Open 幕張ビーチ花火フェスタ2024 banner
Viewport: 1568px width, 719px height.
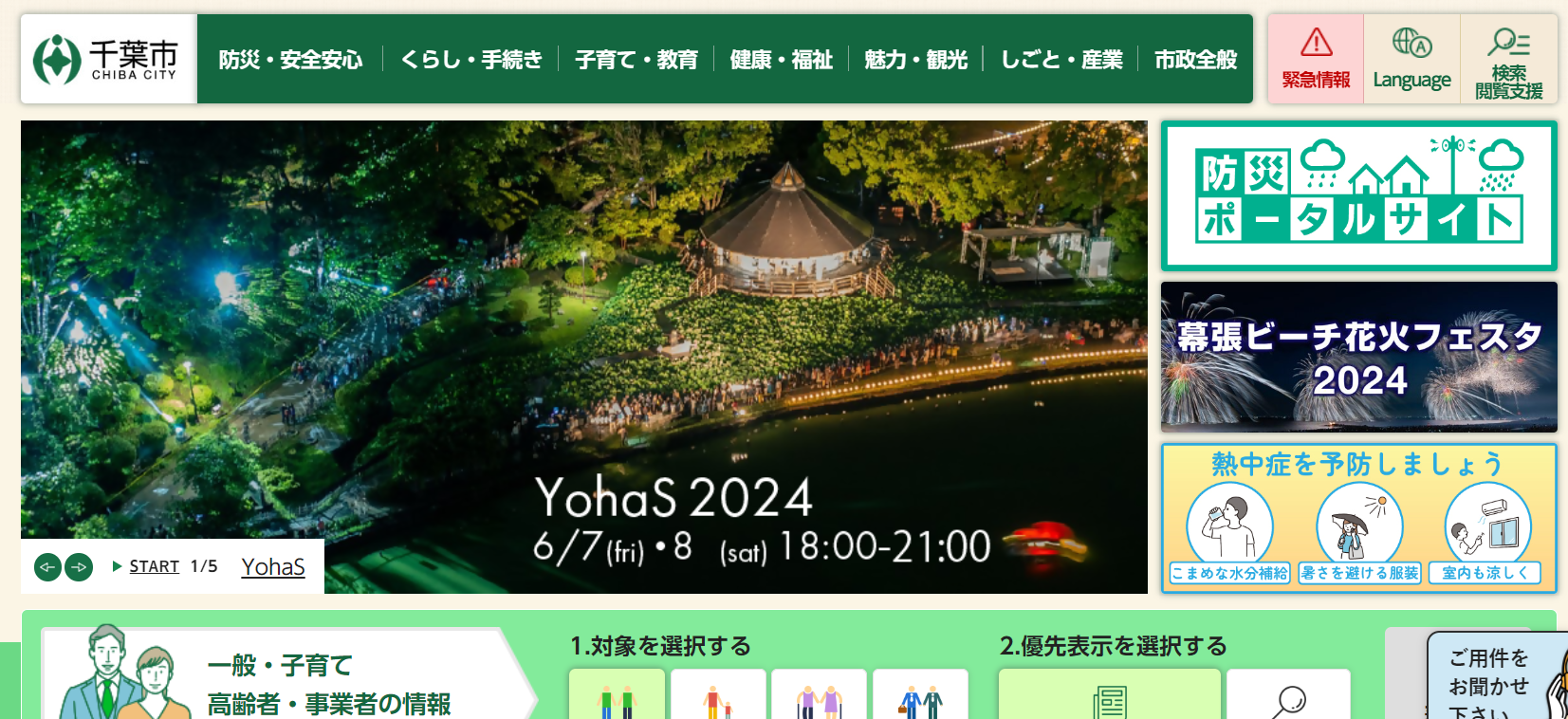pos(1358,357)
